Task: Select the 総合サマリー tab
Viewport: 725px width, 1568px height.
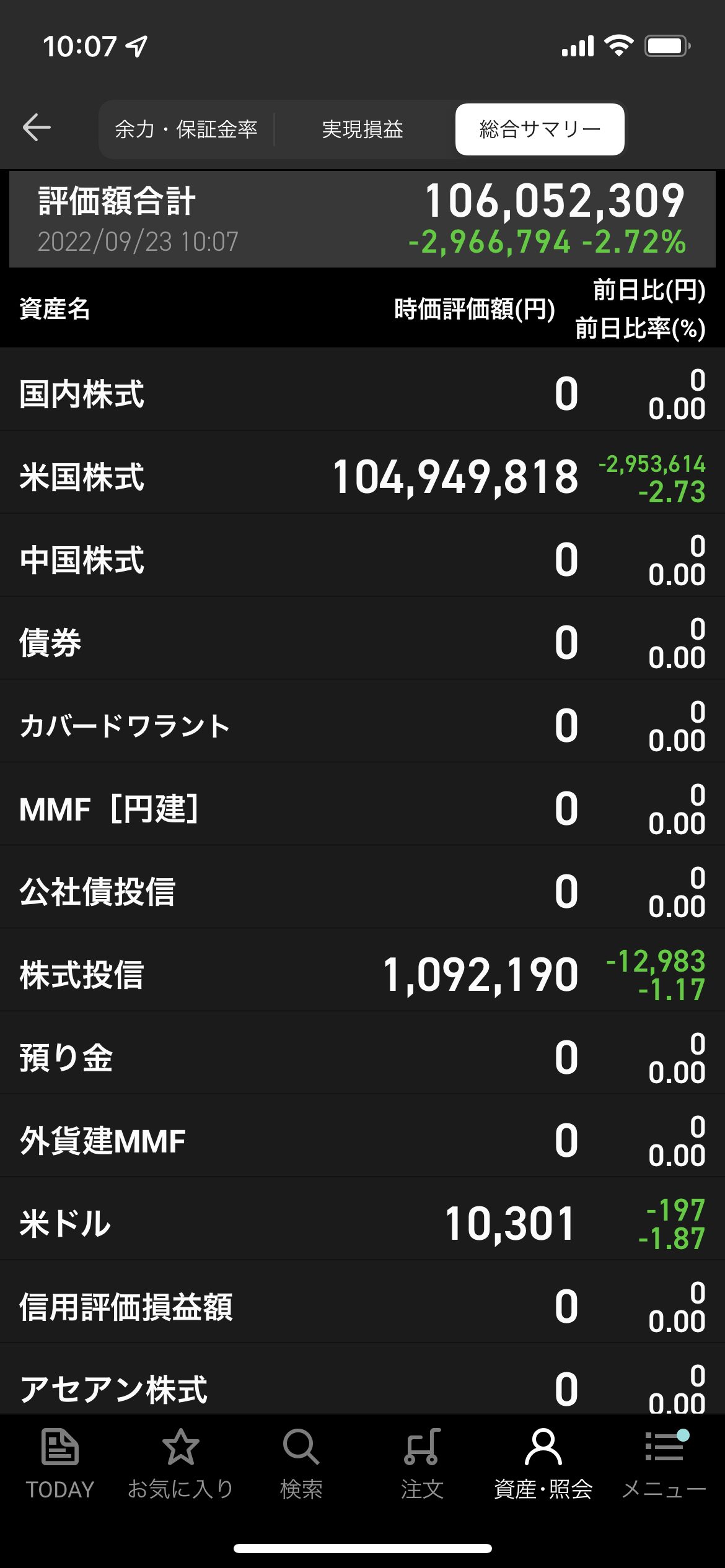Action: (540, 129)
